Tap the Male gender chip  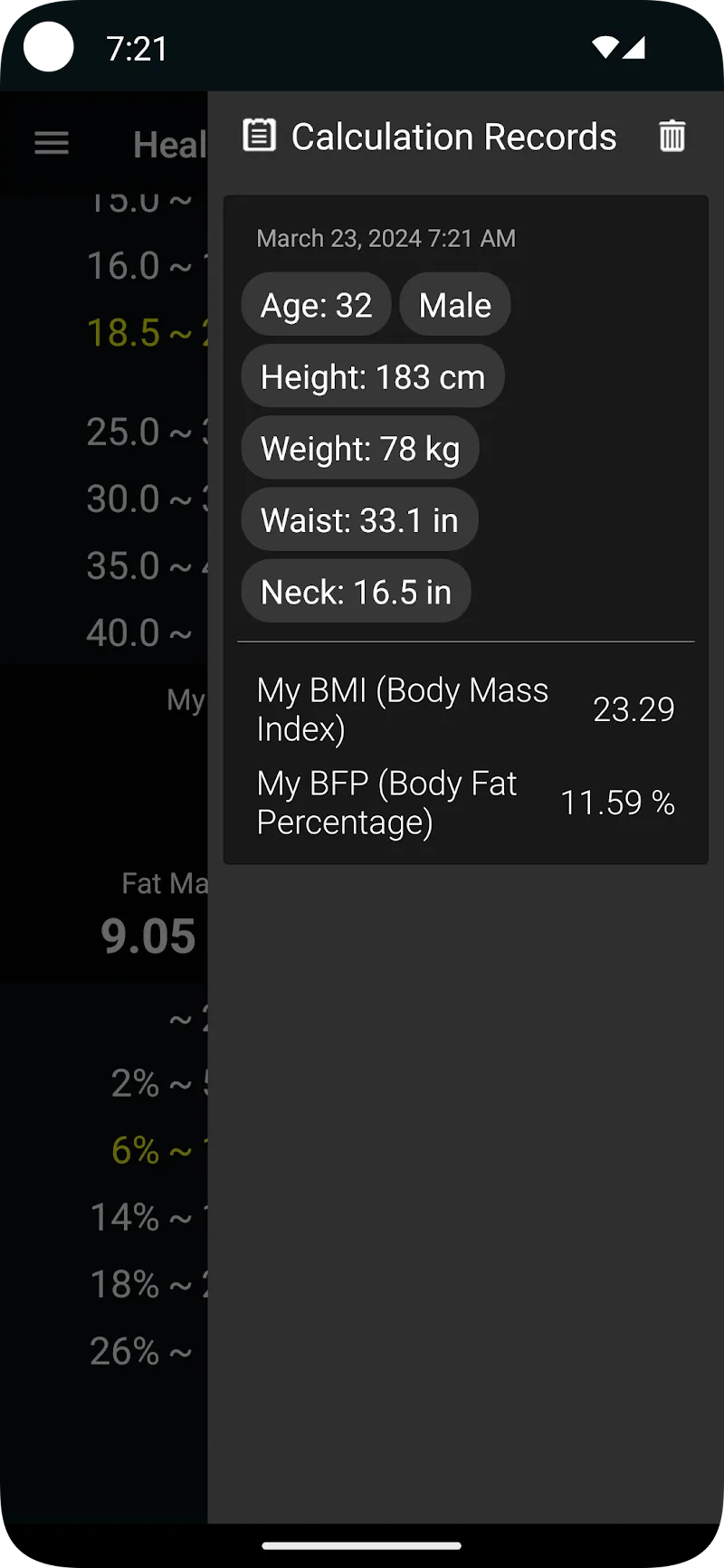(454, 304)
